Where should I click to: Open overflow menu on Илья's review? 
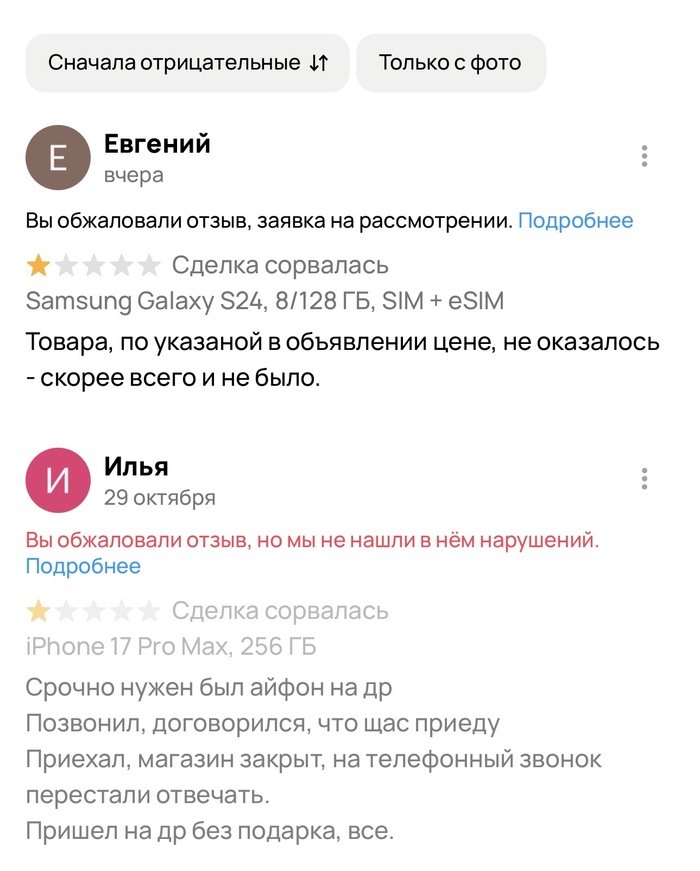click(645, 479)
